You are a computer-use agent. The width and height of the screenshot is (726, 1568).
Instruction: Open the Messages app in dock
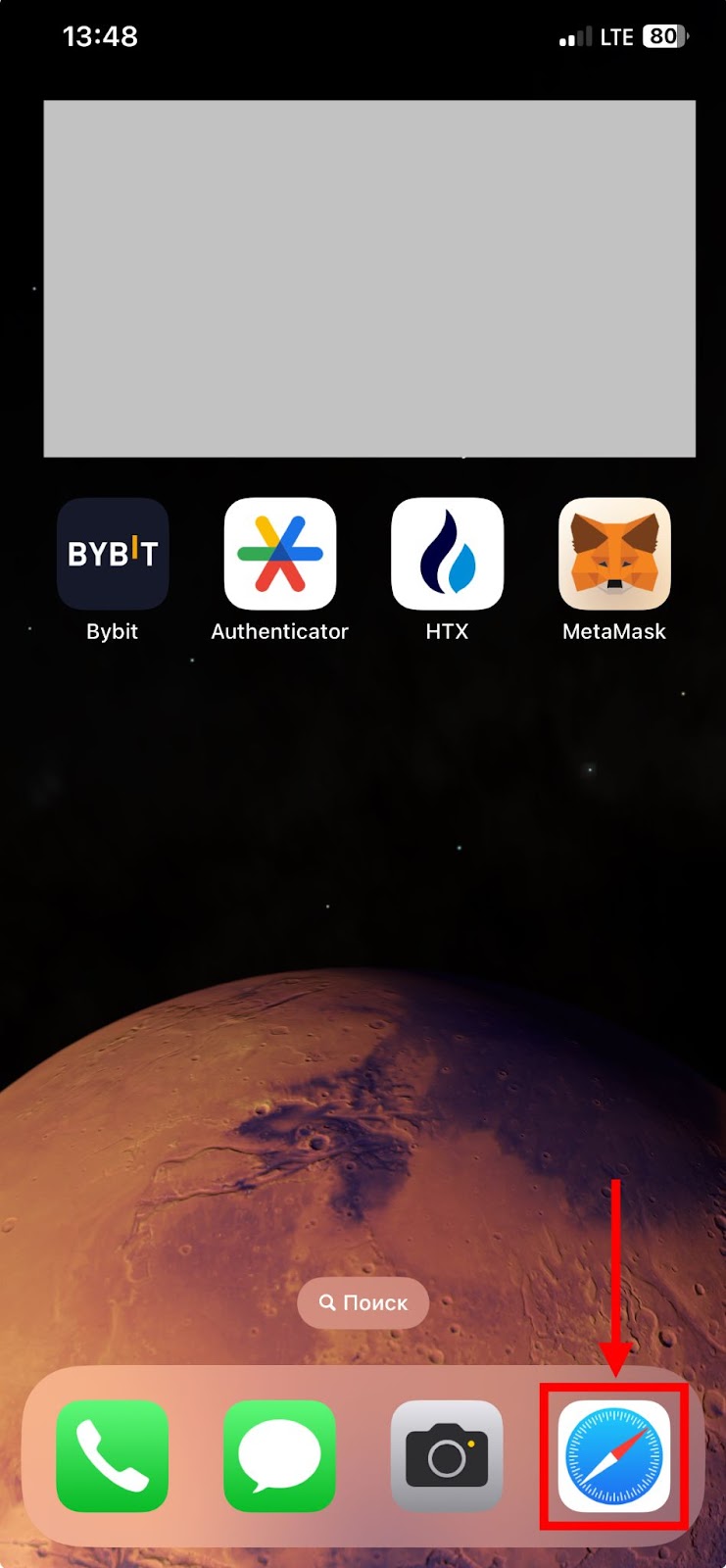[x=280, y=1456]
